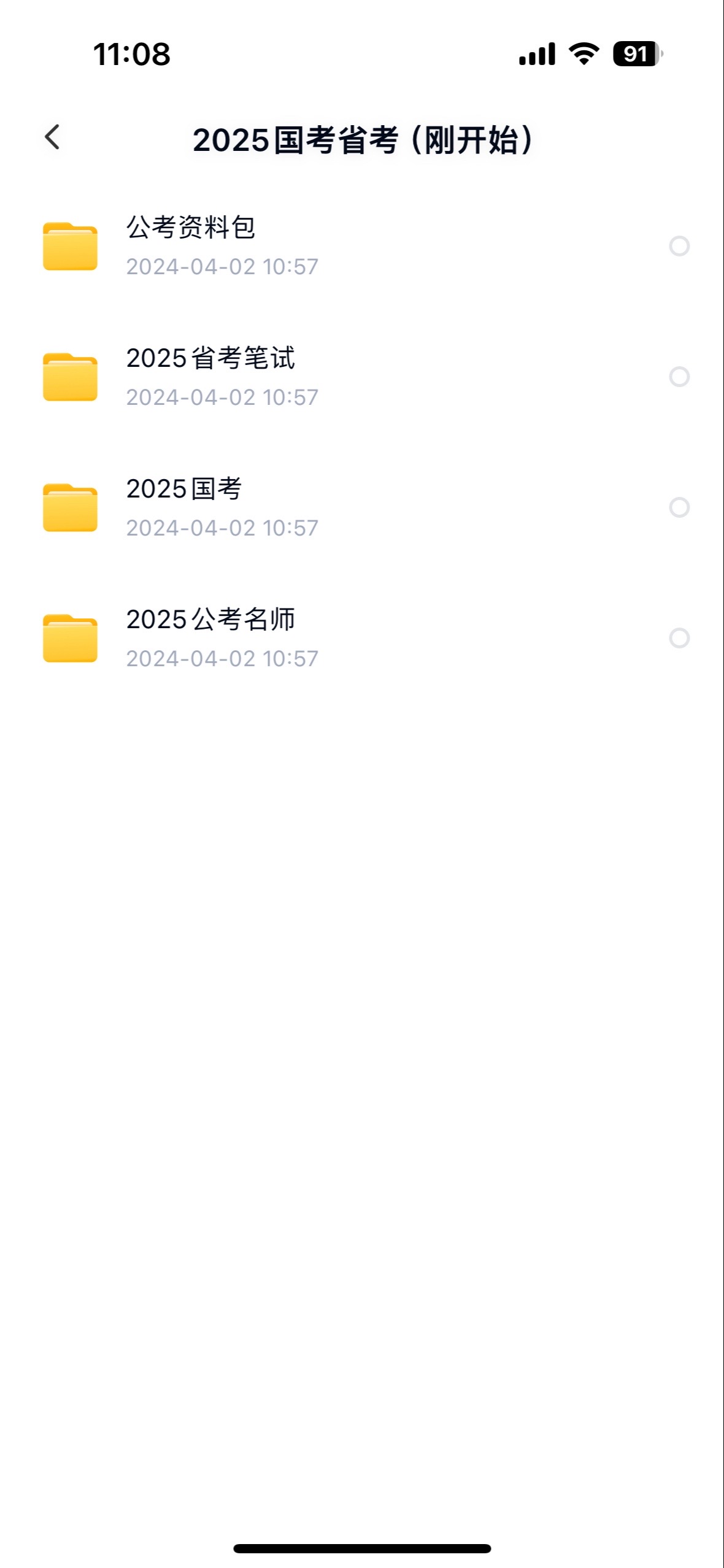Open the 公考资料包 folder icon
The image size is (724, 1568).
[69, 248]
